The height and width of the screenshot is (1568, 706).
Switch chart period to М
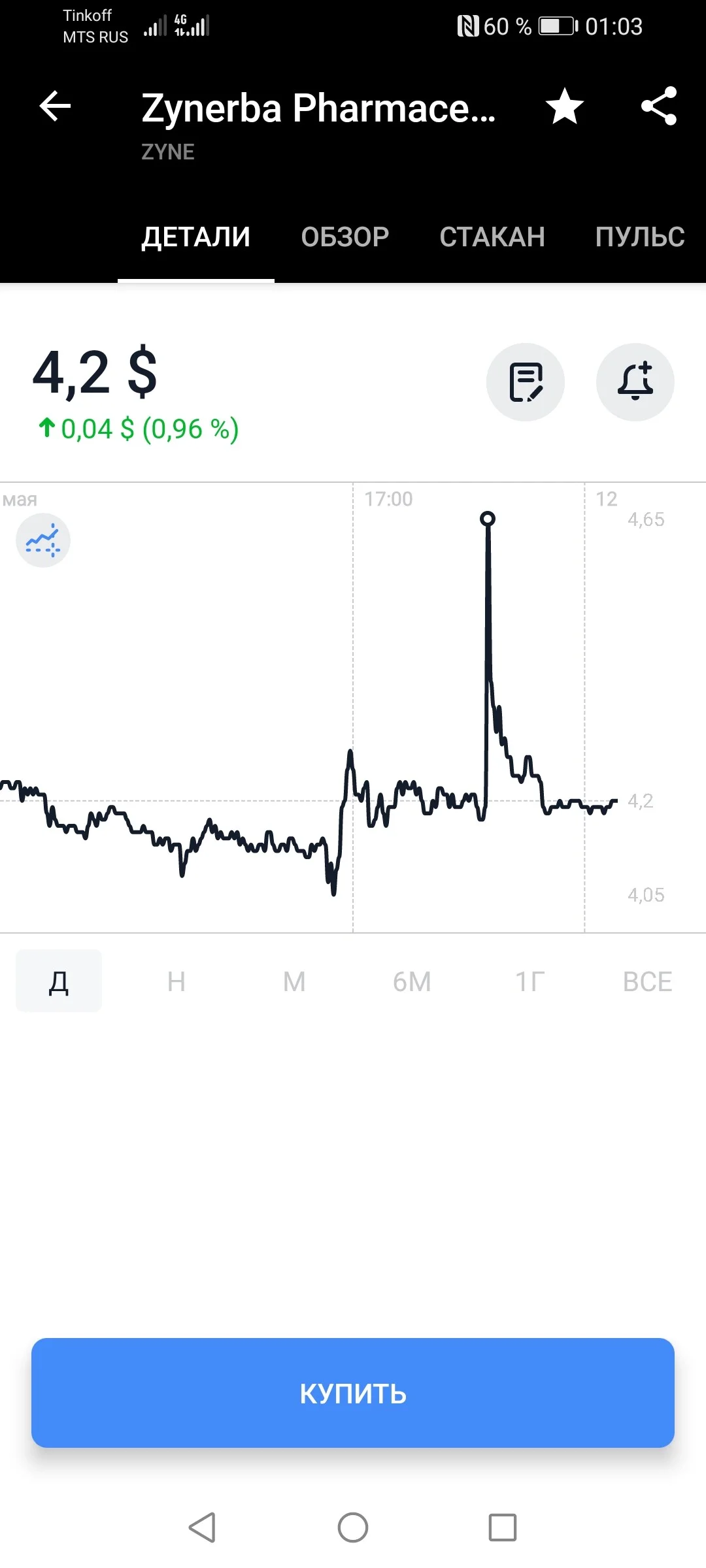[294, 981]
